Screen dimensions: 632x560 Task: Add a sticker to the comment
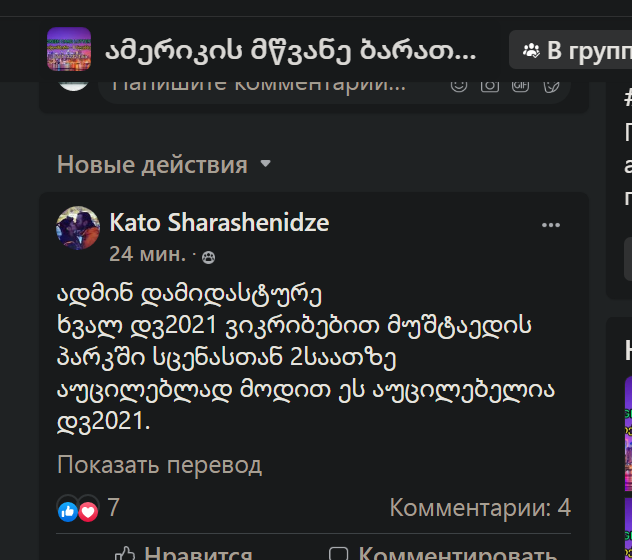[x=550, y=85]
